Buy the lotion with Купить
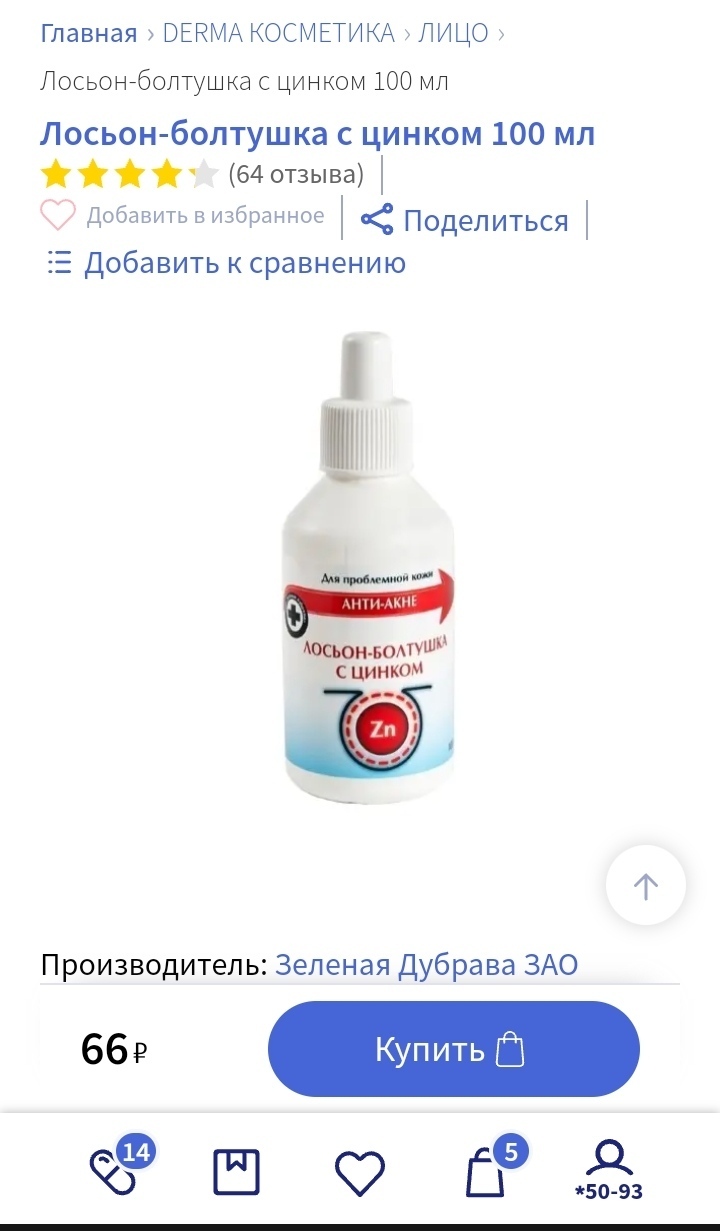The height and width of the screenshot is (1231, 720). pyautogui.click(x=453, y=1049)
